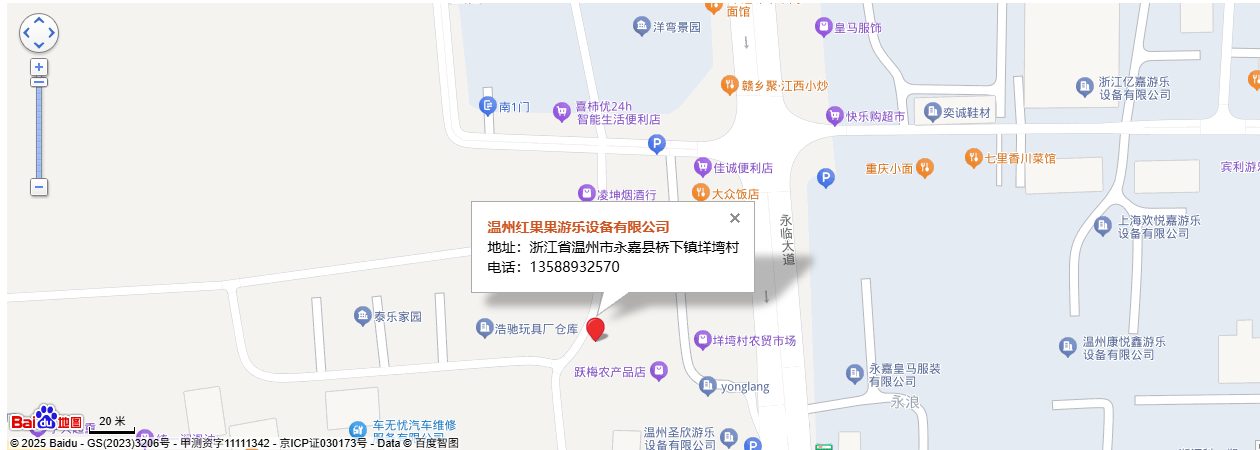
Task: Pan the map left with the arrow
Action: click(26, 33)
